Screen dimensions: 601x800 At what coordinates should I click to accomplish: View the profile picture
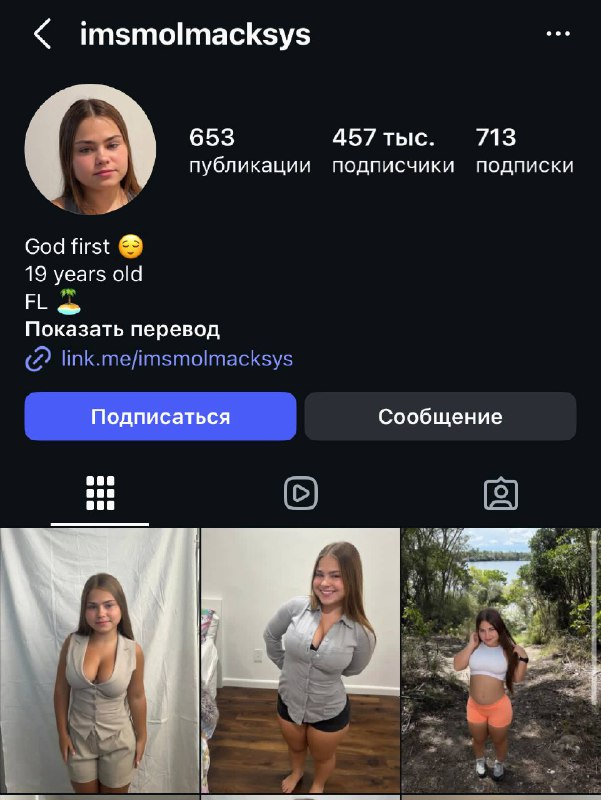[x=90, y=149]
